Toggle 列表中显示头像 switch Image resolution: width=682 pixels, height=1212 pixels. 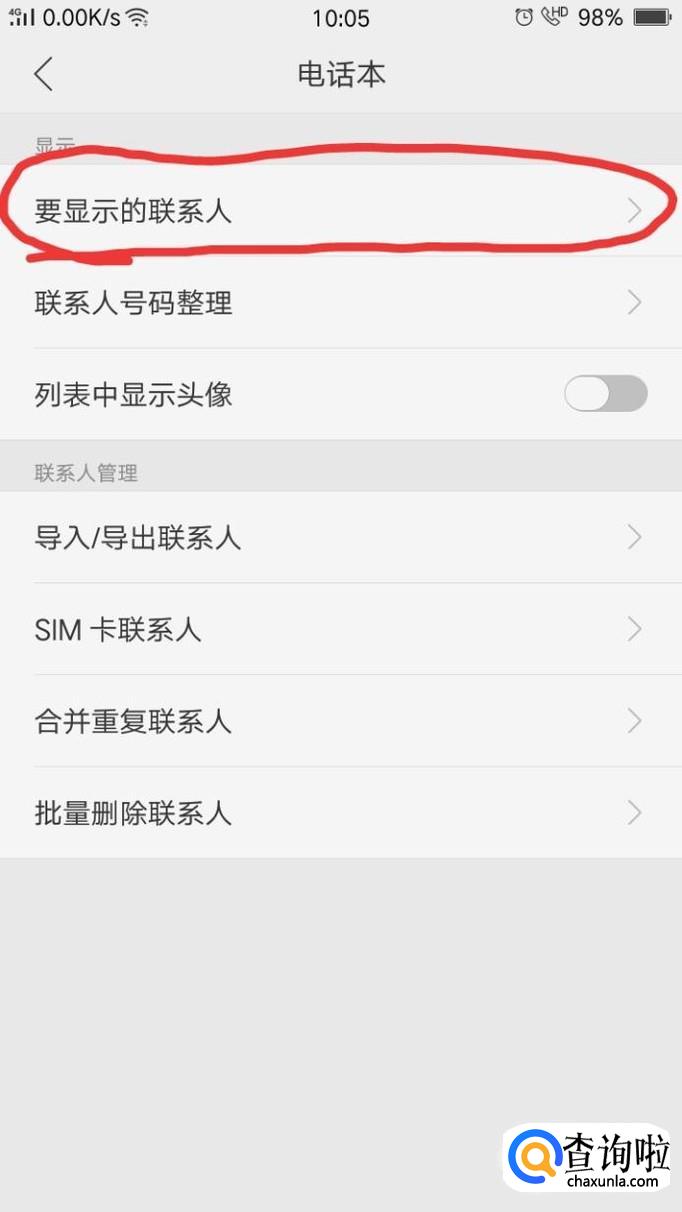605,394
